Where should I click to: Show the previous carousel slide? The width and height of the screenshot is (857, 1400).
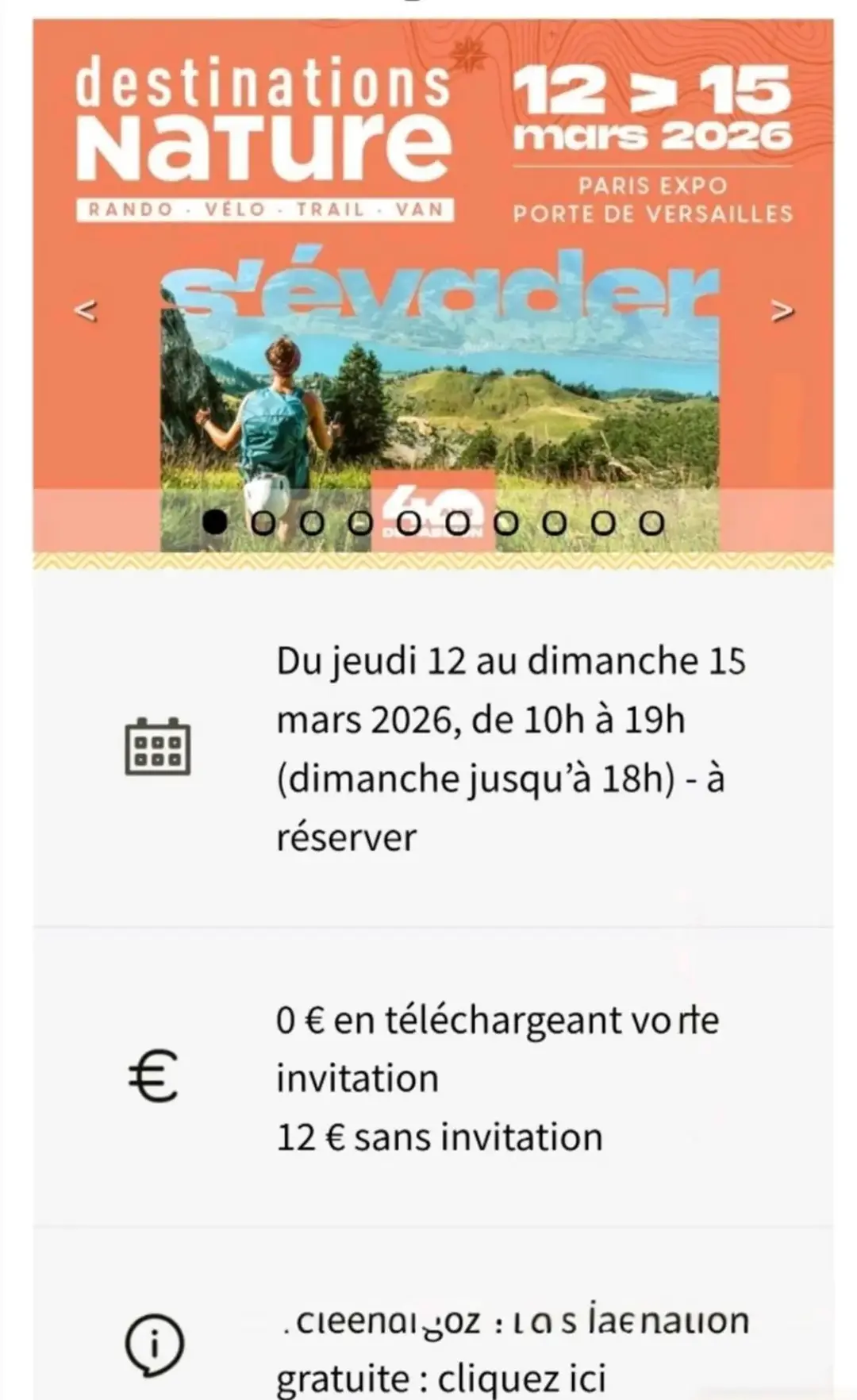click(85, 310)
